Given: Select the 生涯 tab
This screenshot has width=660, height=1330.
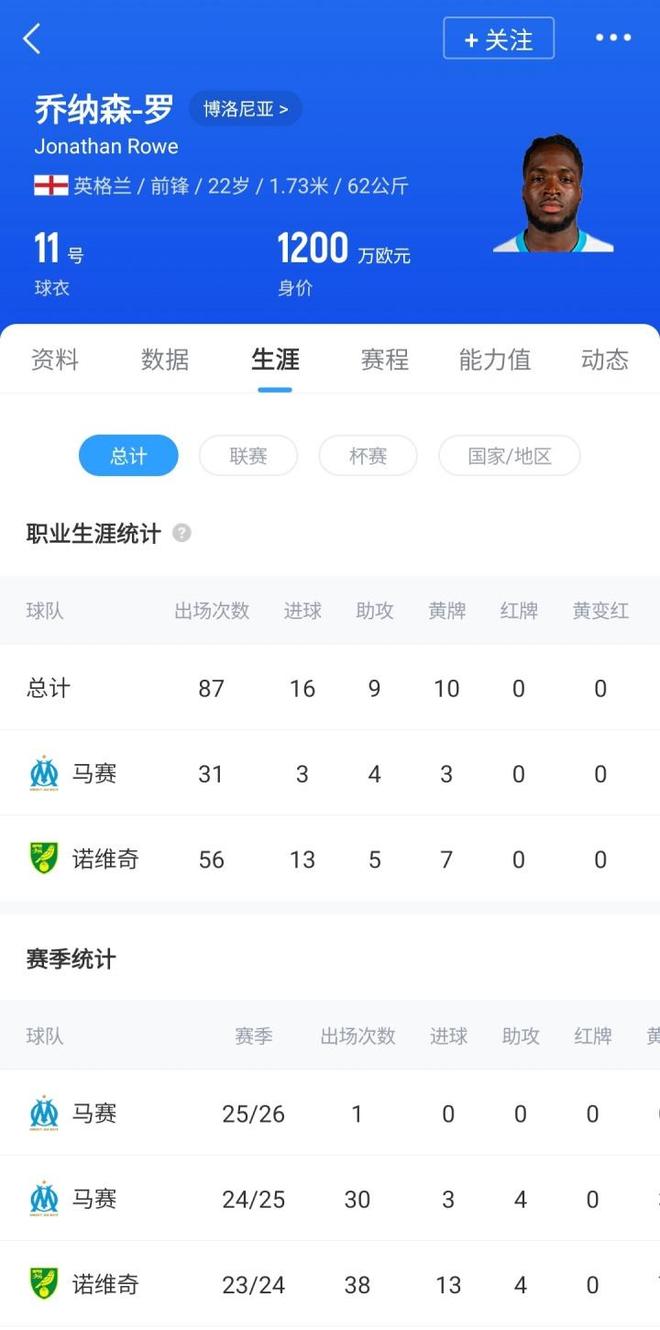Looking at the screenshot, I should click(275, 360).
